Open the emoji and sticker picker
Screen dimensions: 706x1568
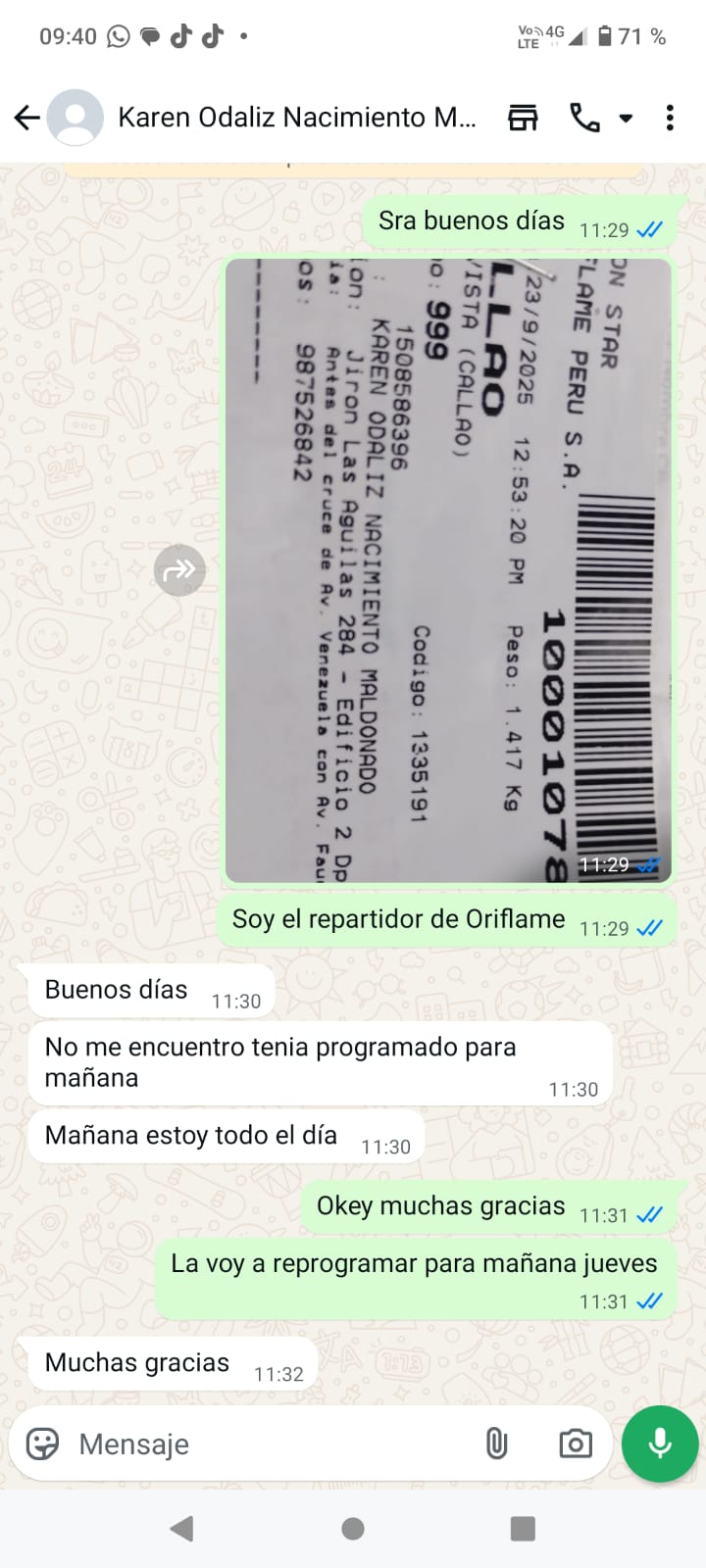[42, 1444]
